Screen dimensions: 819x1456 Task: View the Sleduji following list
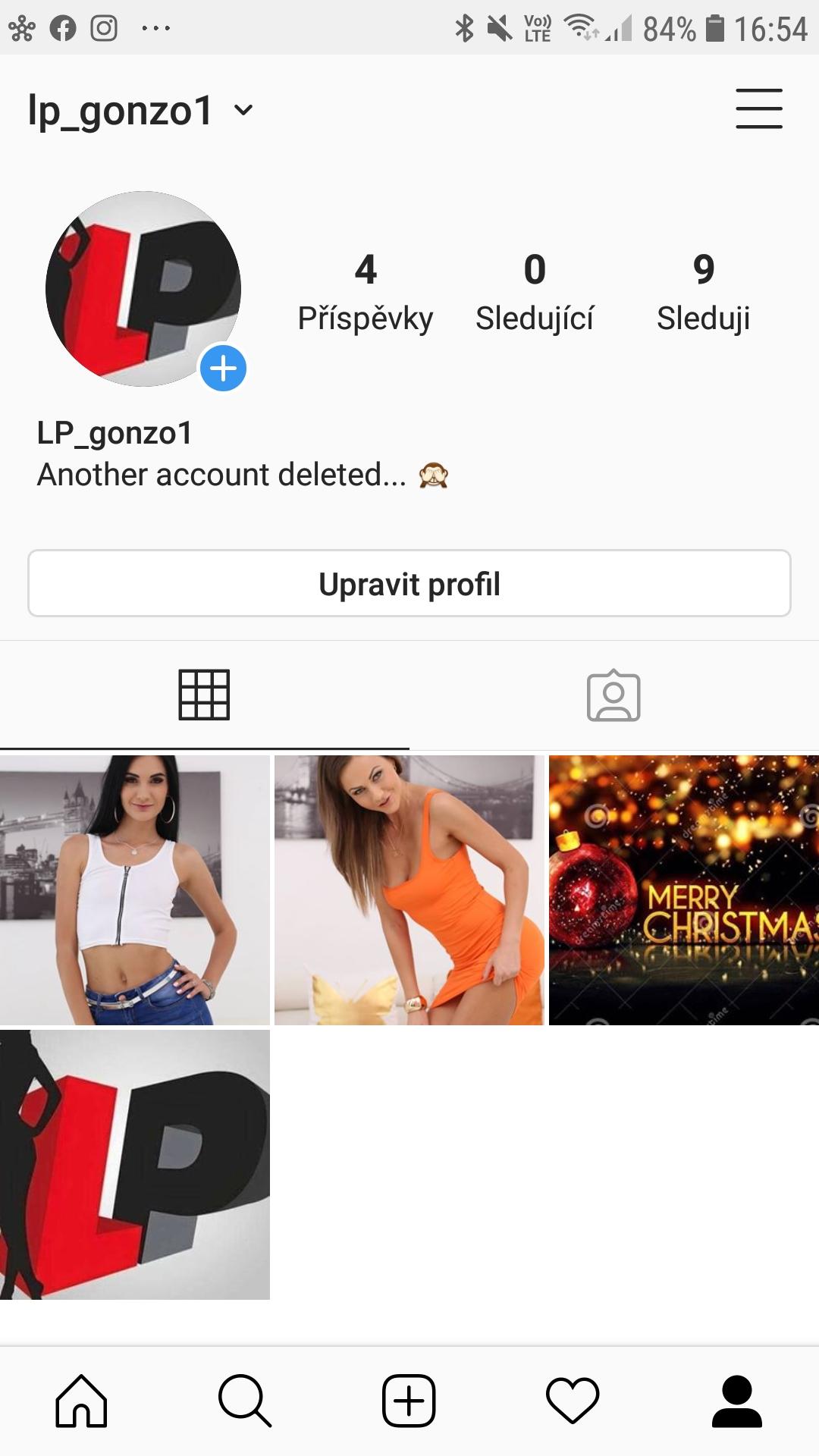[703, 293]
